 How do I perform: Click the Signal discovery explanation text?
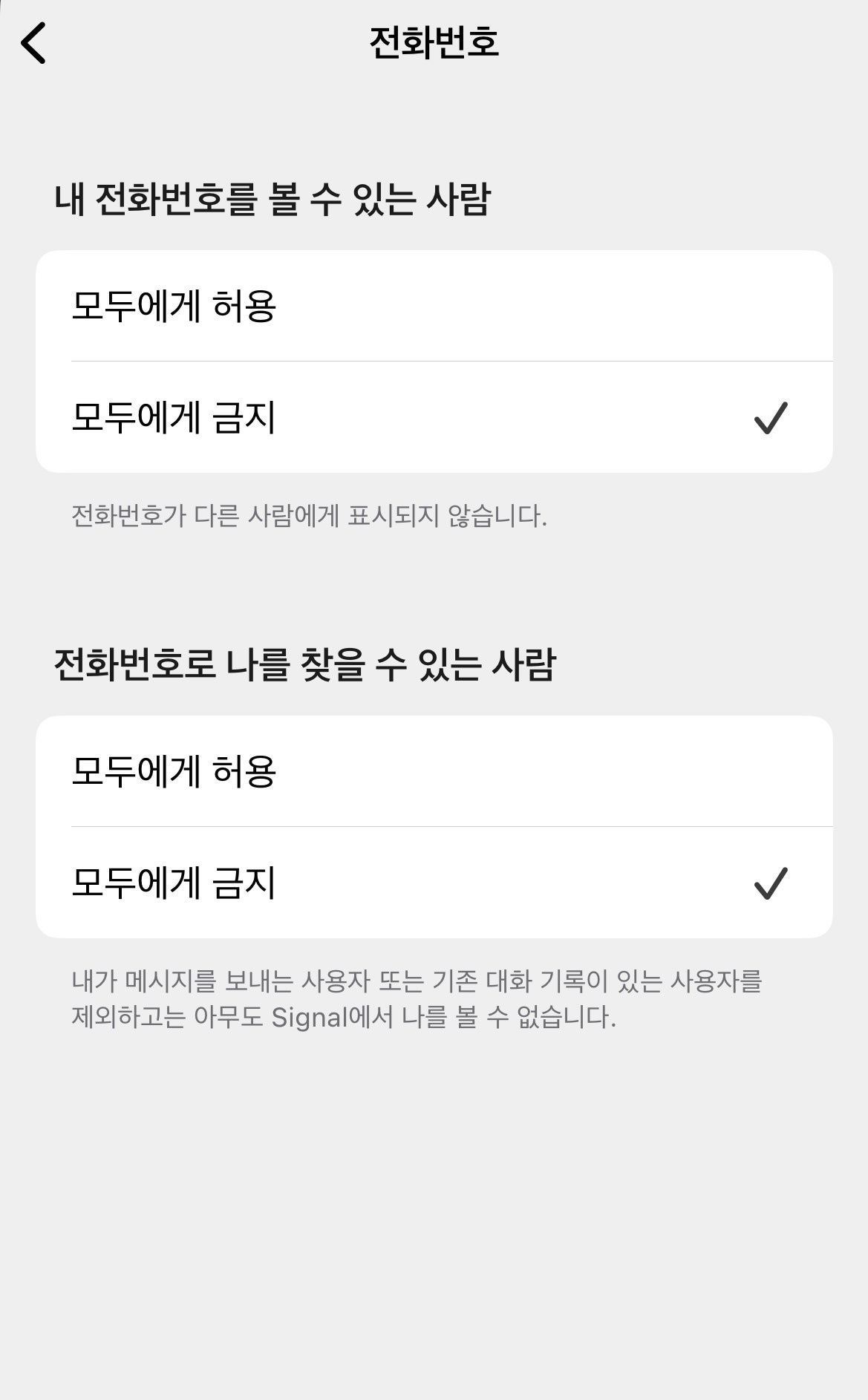click(x=416, y=998)
